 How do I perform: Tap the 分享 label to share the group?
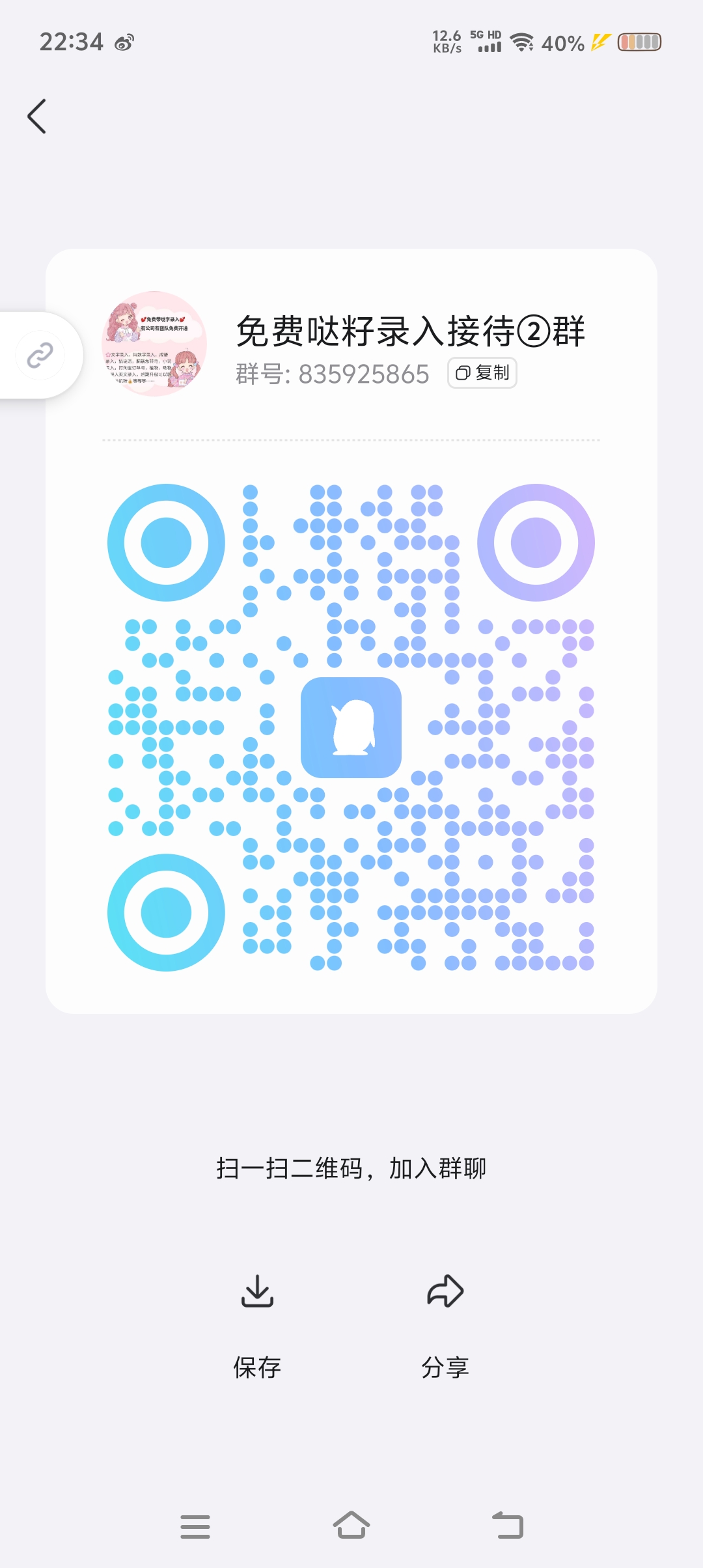point(445,1367)
